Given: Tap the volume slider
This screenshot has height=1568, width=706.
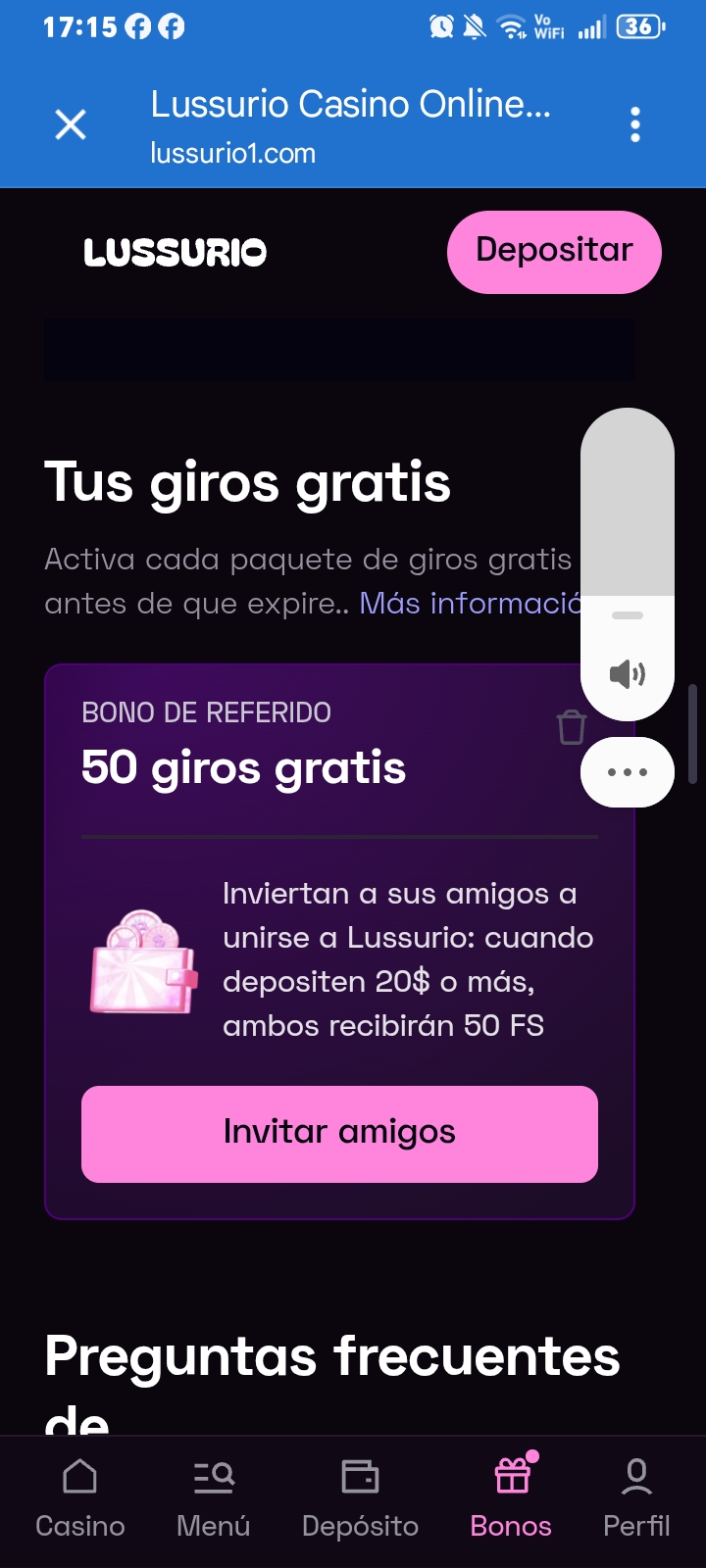Looking at the screenshot, I should (628, 563).
